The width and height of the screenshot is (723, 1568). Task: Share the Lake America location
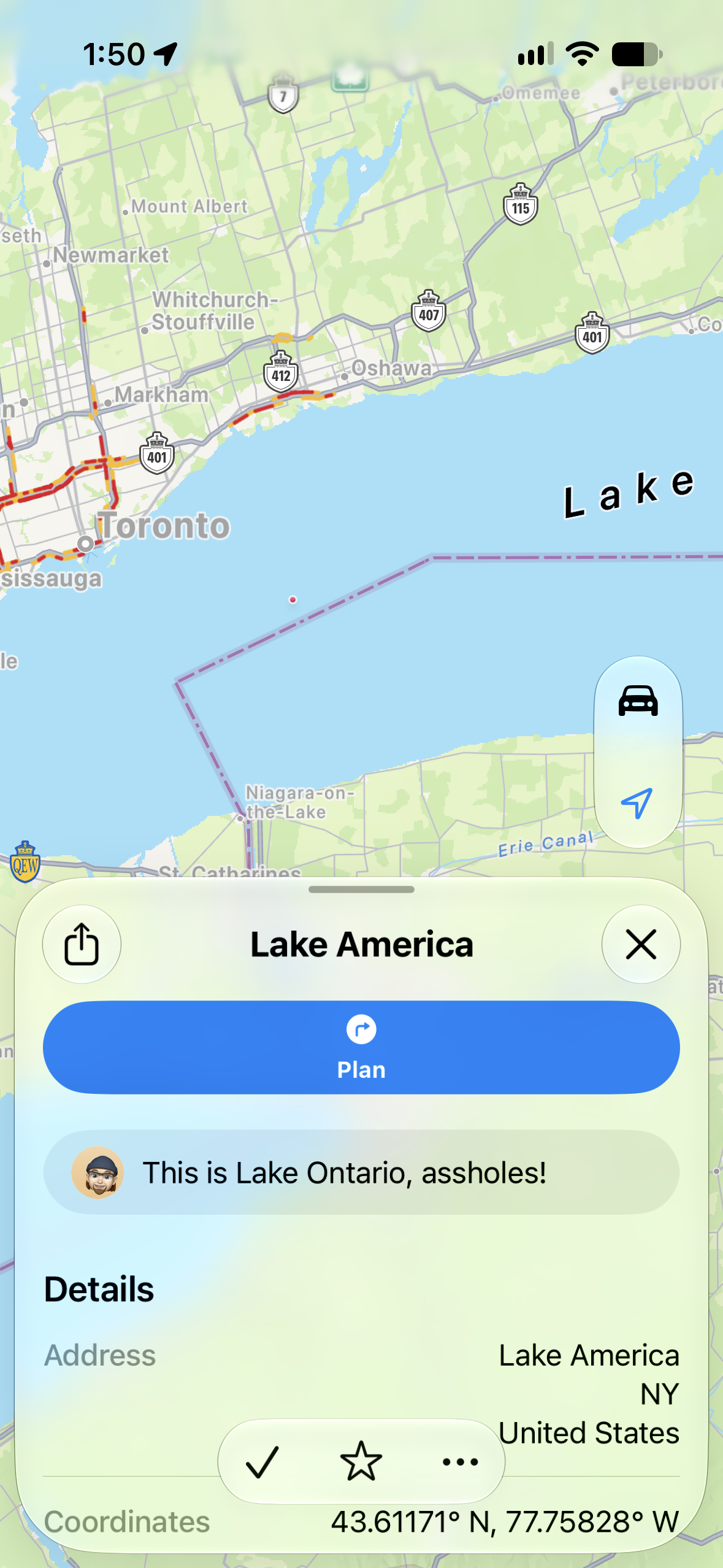[x=82, y=944]
